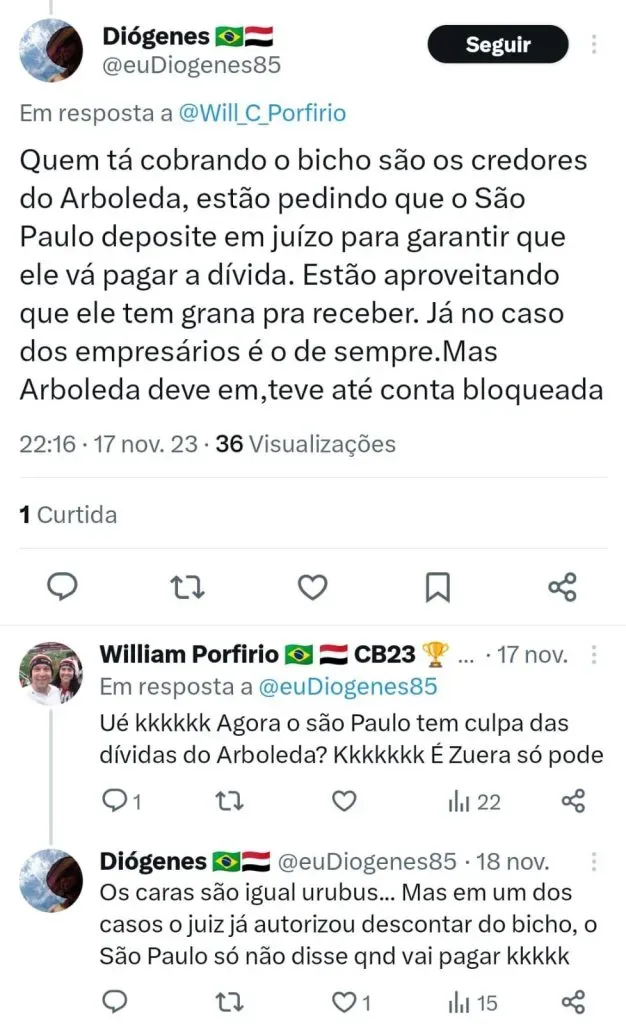Reply to William Porfirio's tweet
The height and width of the screenshot is (1024, 626).
(116, 801)
